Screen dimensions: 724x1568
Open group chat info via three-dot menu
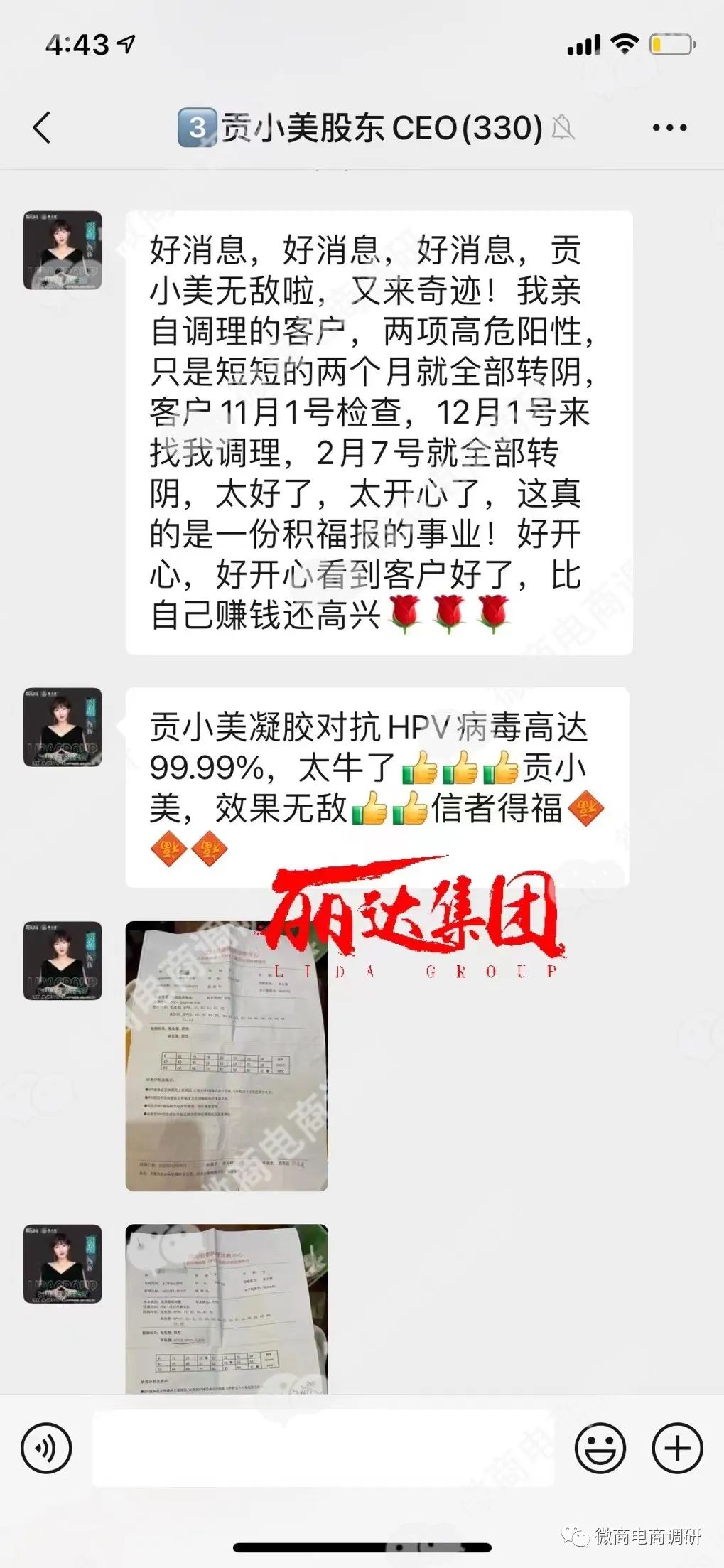pyautogui.click(x=669, y=128)
